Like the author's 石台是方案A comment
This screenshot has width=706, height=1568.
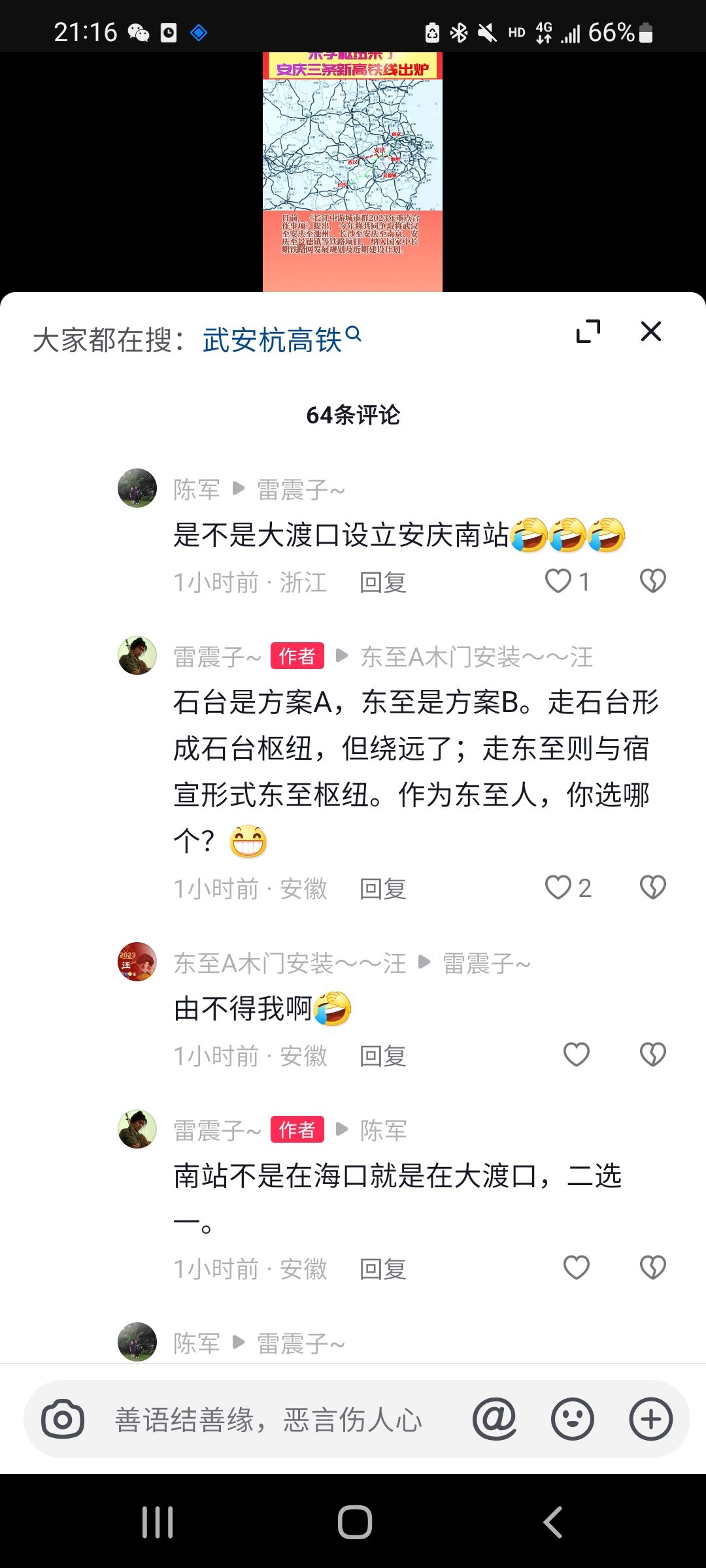coord(558,887)
